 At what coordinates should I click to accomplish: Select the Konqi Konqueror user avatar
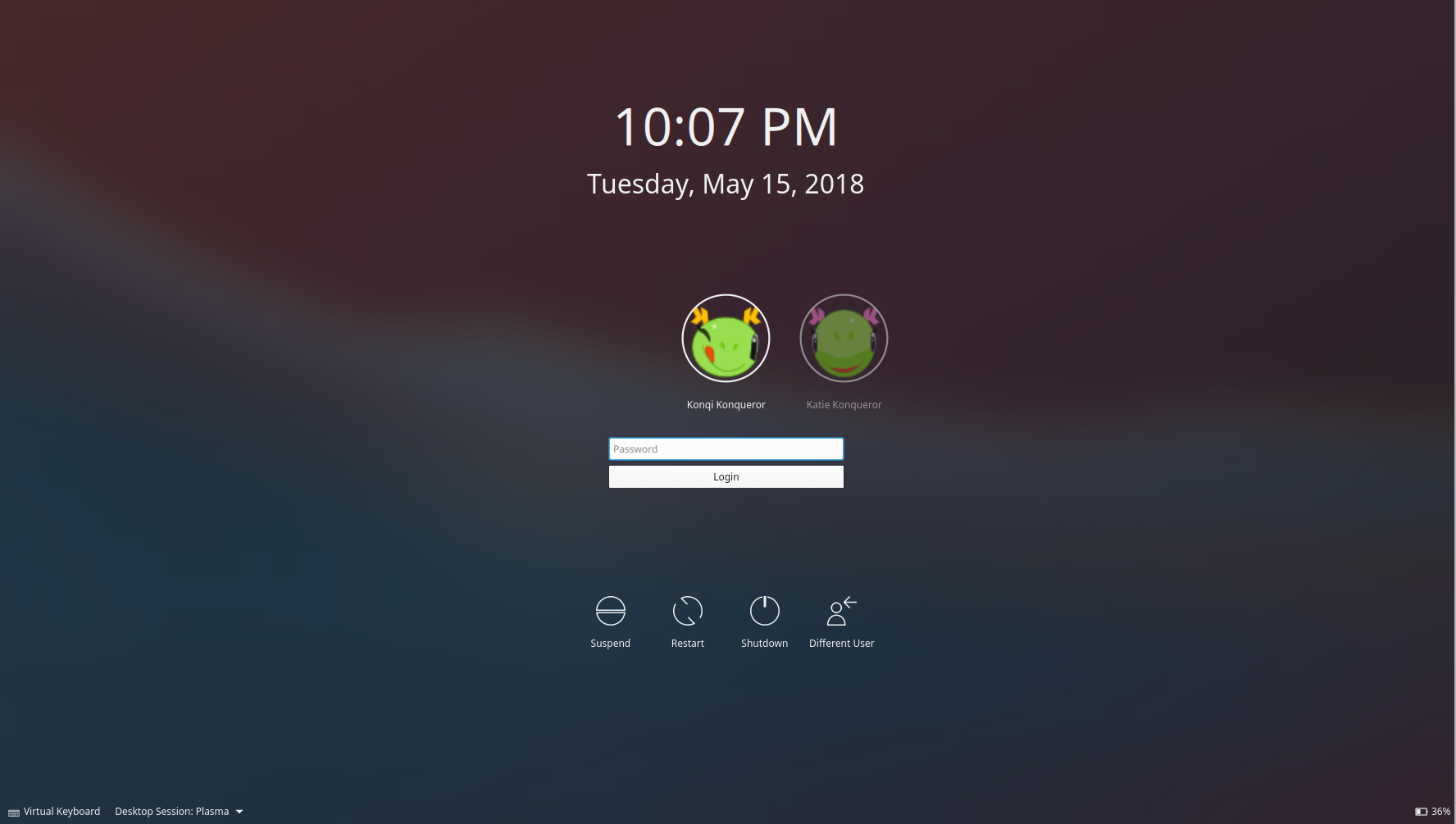tap(726, 338)
